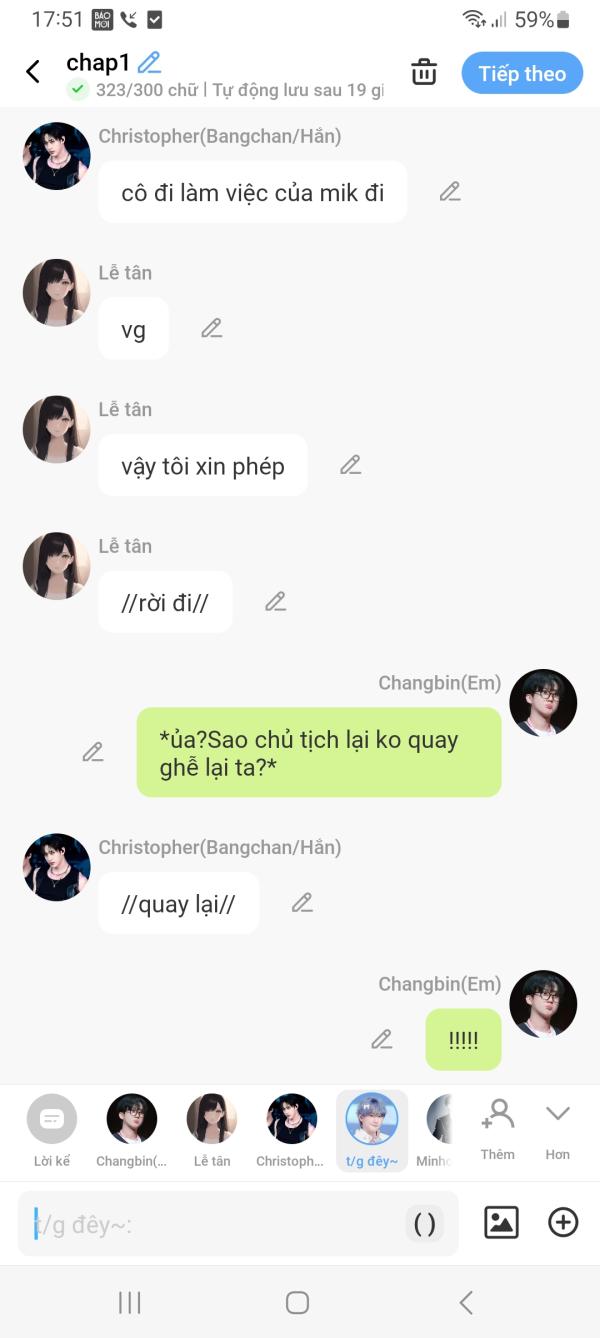The image size is (600, 1338).
Task: Edit the message "cô đi làm việc của mik đi"
Action: [x=450, y=192]
